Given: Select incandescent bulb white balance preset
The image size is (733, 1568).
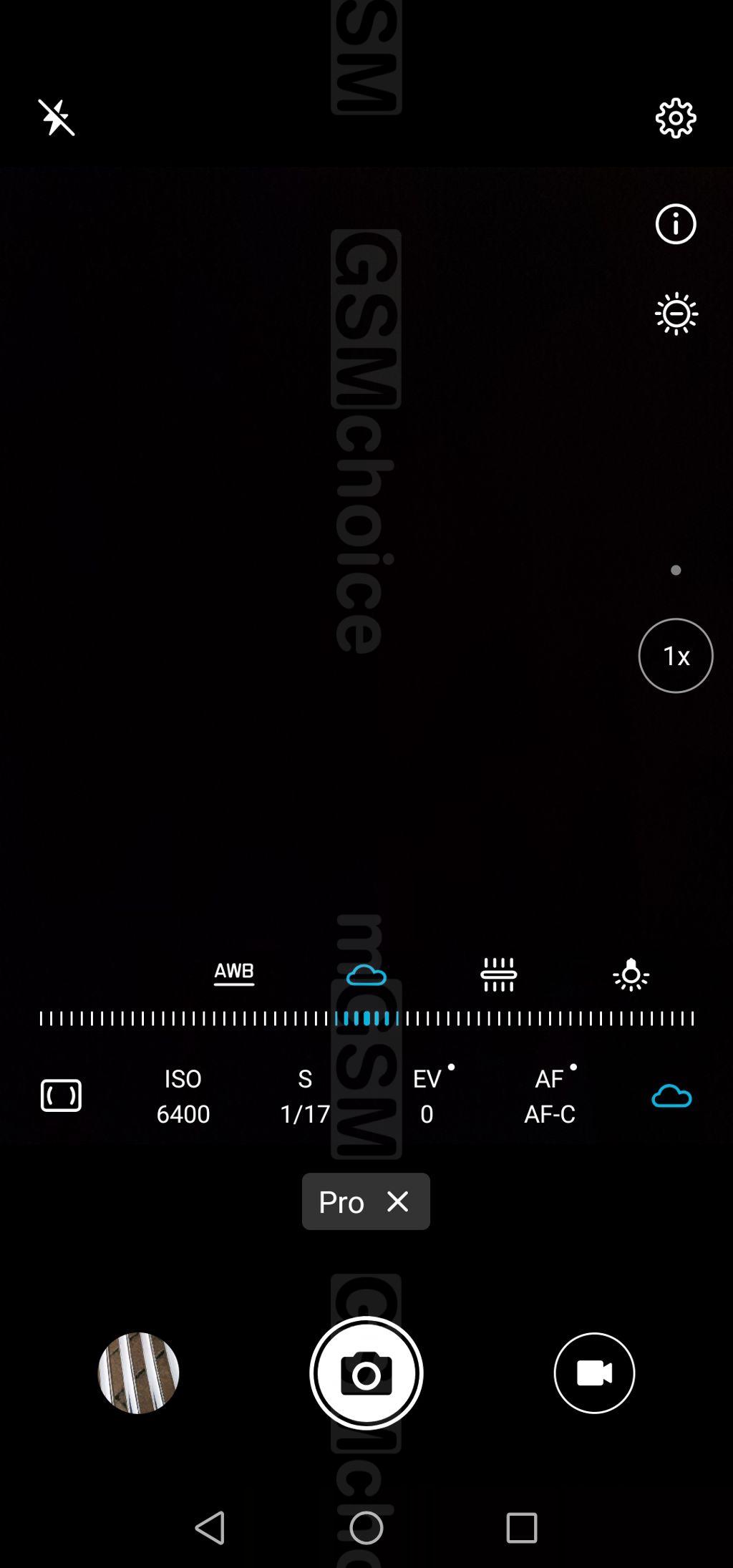Looking at the screenshot, I should (631, 974).
